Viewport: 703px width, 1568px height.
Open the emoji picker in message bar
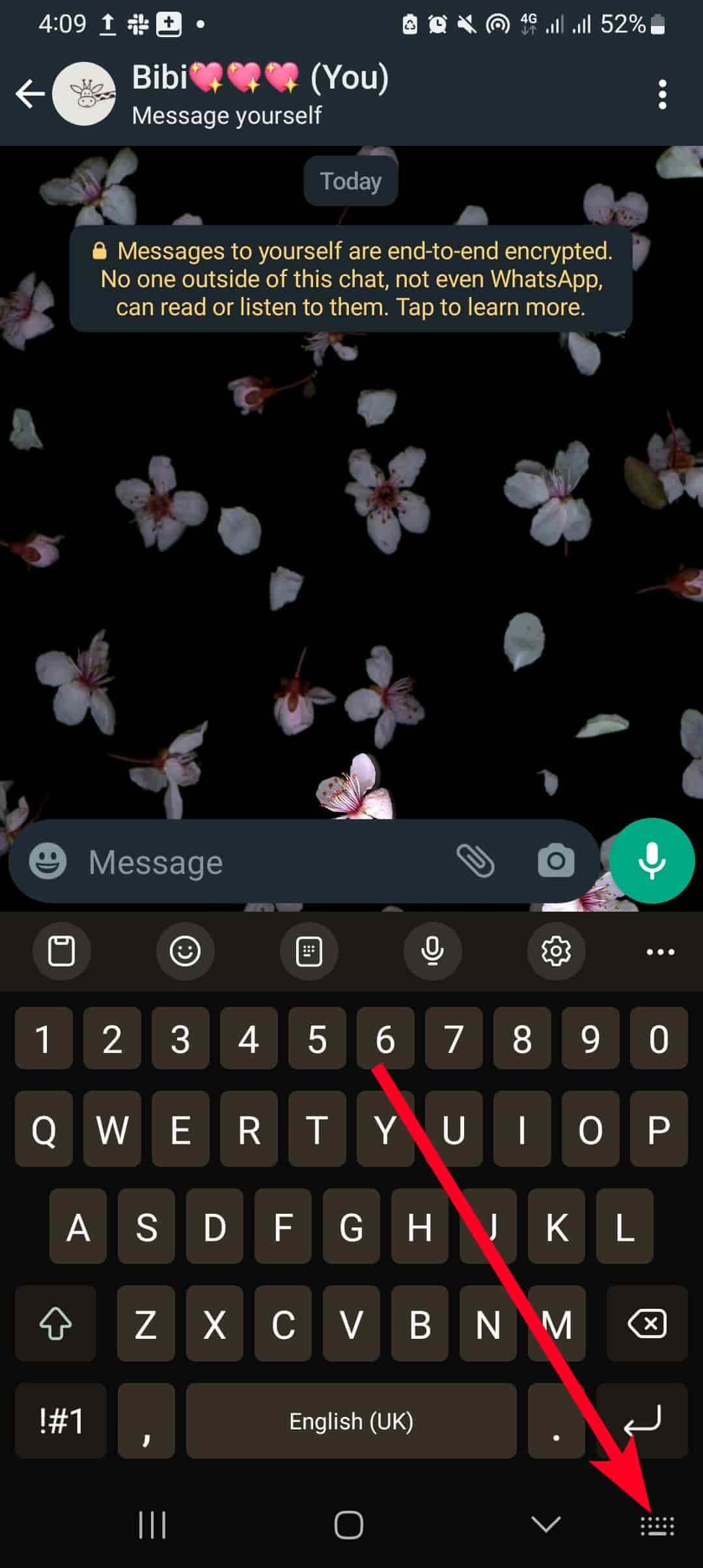coord(48,861)
